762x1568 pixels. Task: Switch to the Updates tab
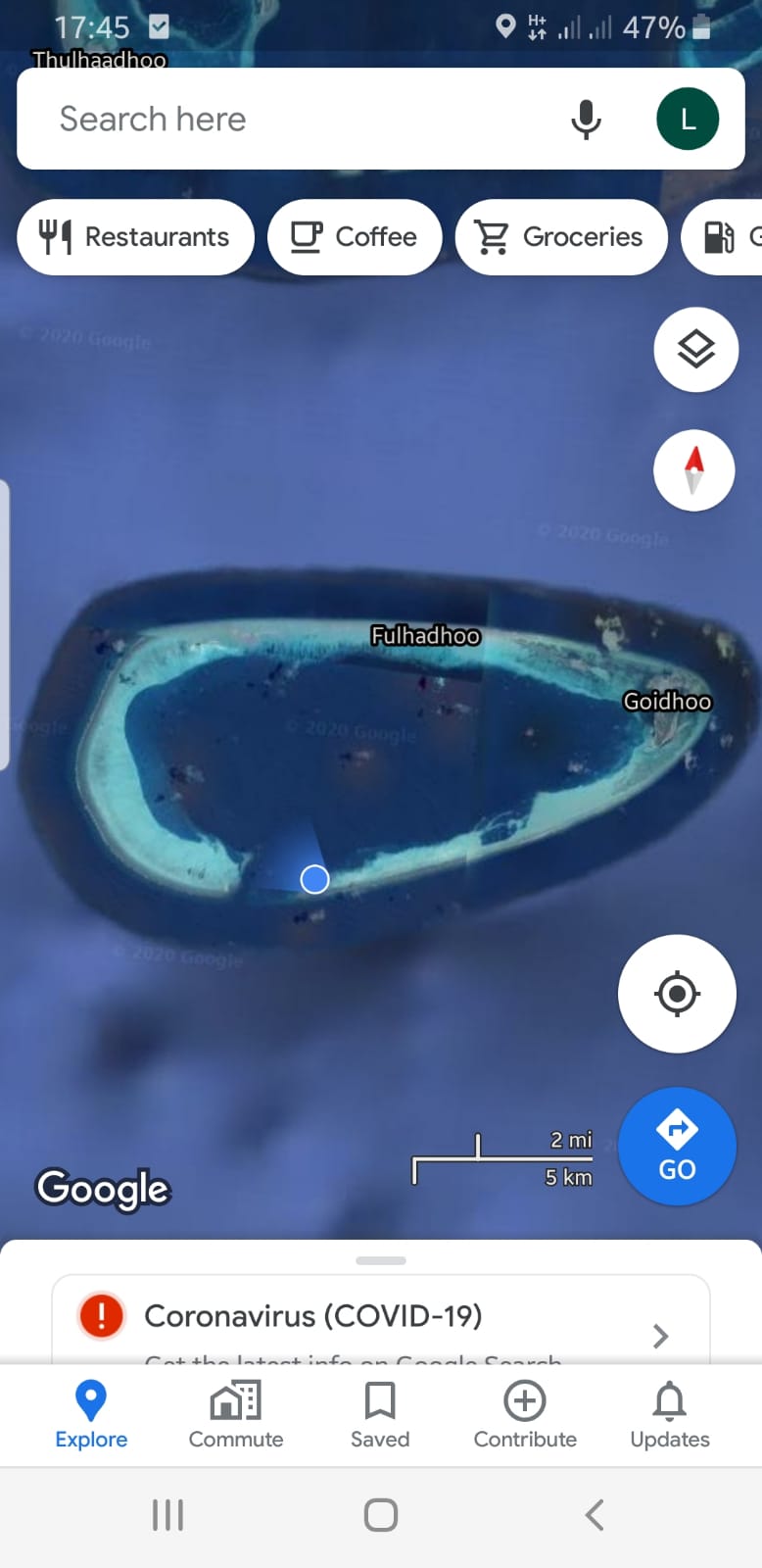670,1415
